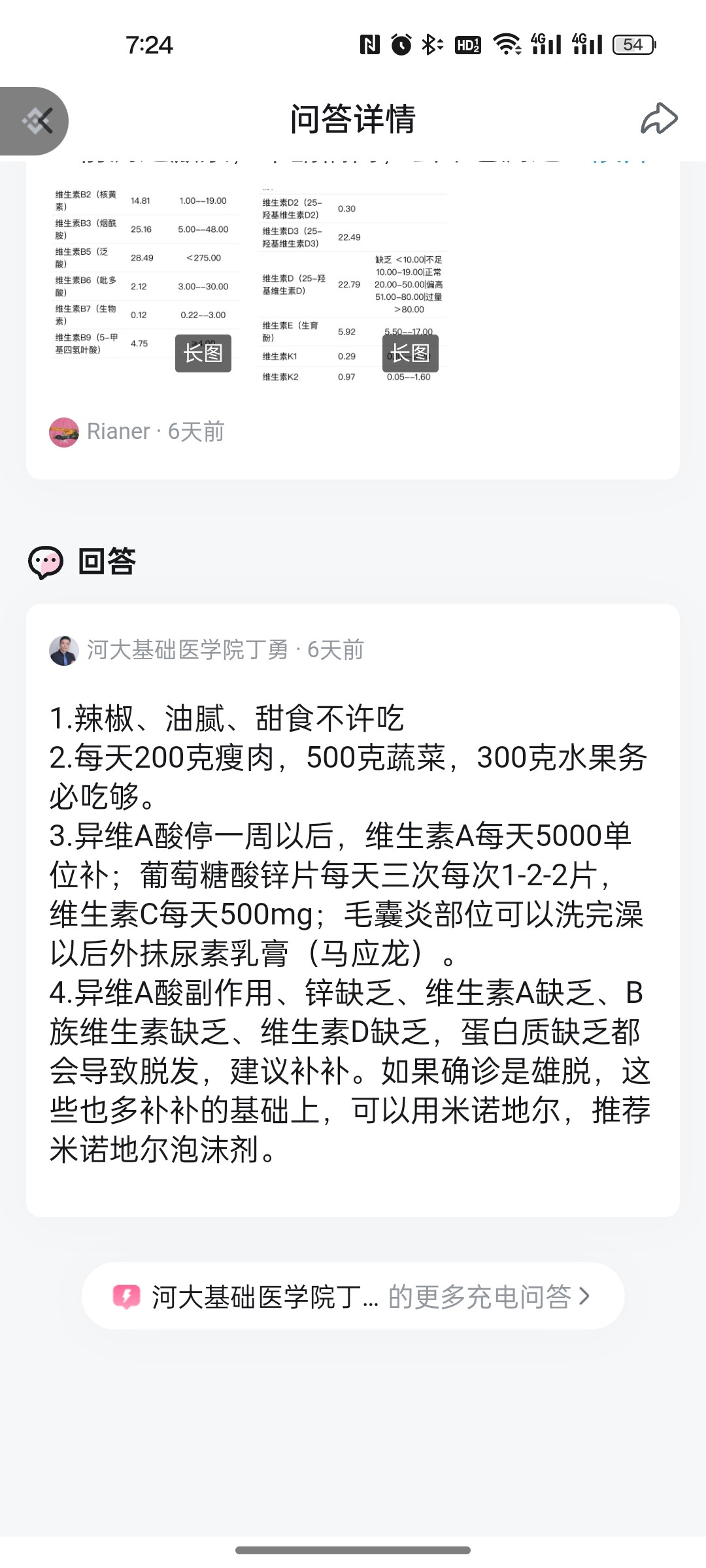Open the vitamin B long image
Image resolution: width=706 pixels, height=1568 pixels.
pos(145,273)
